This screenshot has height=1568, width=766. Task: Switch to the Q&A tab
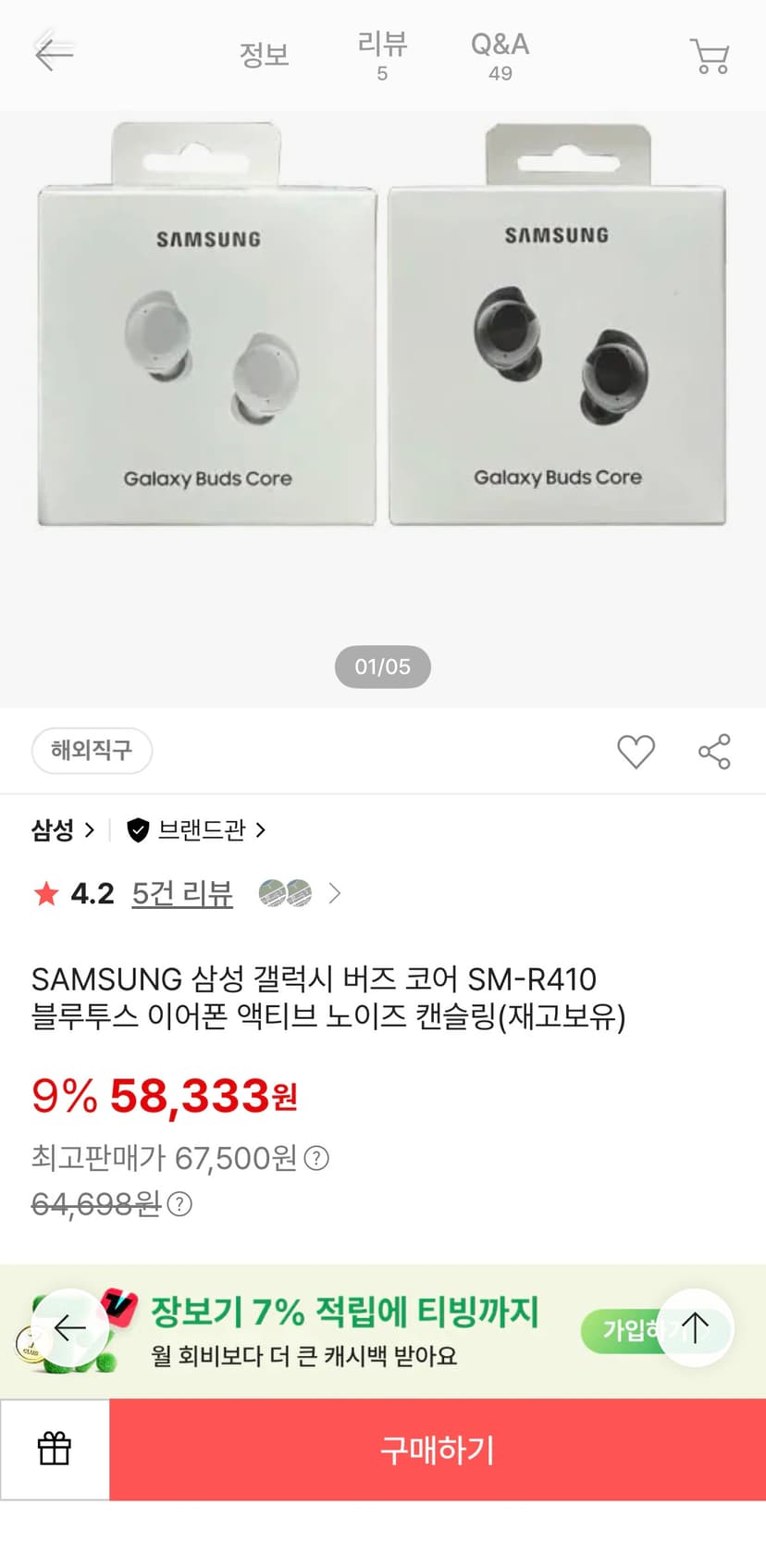[500, 56]
